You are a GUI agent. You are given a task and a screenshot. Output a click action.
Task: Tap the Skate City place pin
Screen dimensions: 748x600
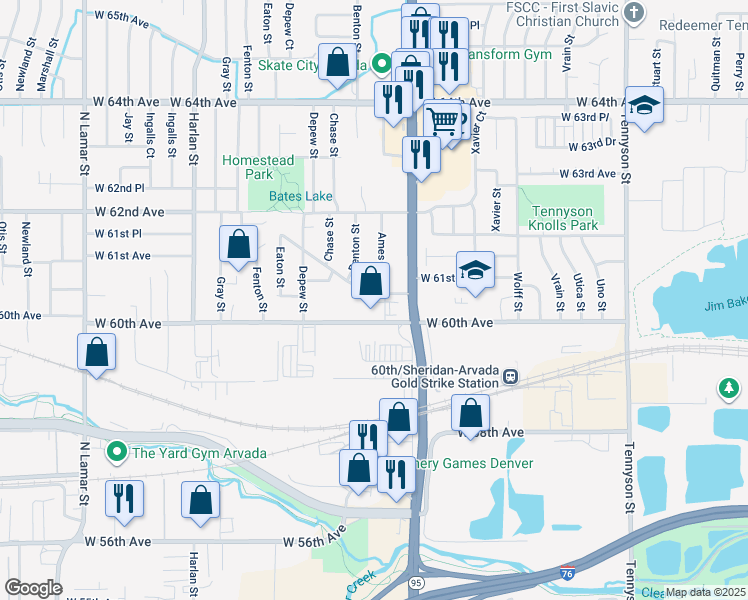[381, 64]
